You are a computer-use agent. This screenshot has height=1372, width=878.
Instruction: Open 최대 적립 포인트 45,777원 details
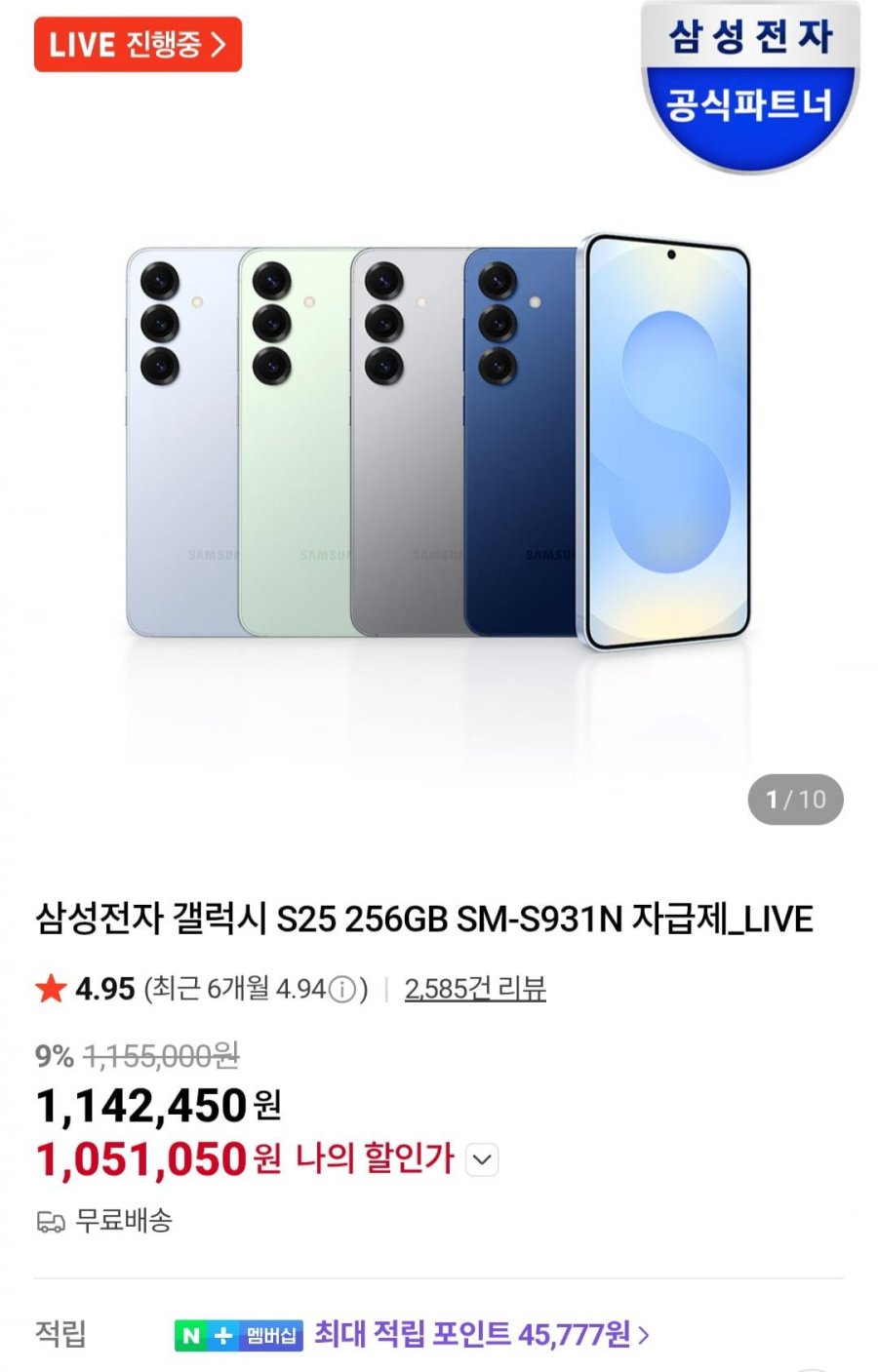481,1333
